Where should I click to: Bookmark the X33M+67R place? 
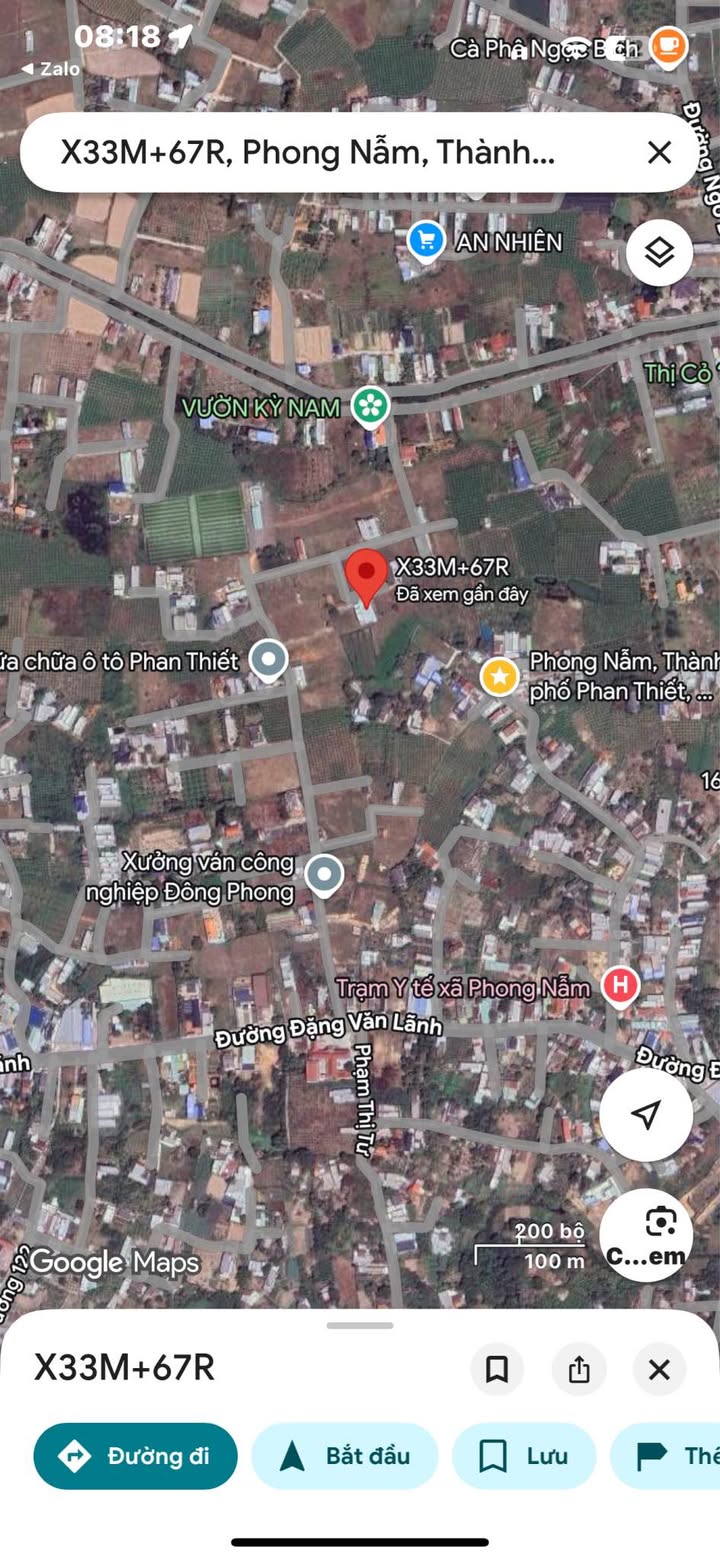click(x=497, y=1369)
